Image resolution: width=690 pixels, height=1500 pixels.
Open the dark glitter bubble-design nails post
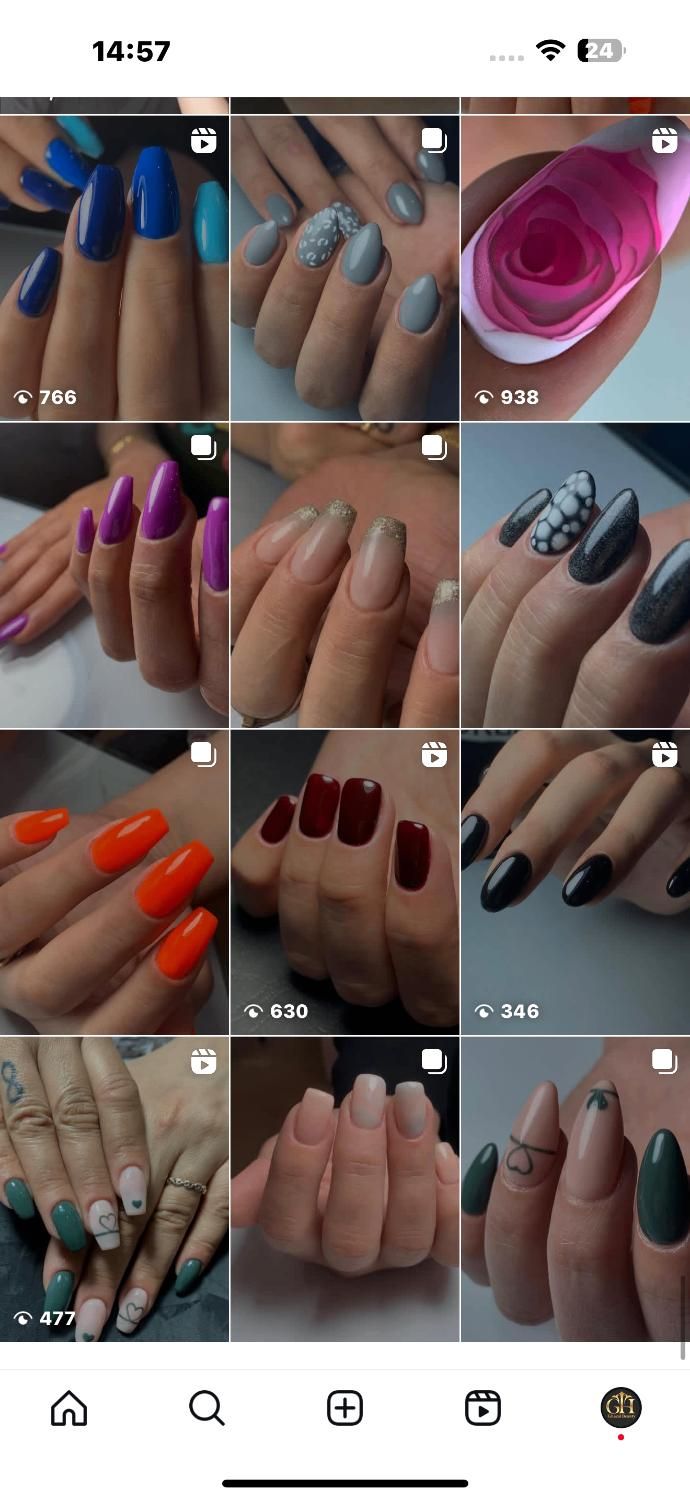coord(575,575)
